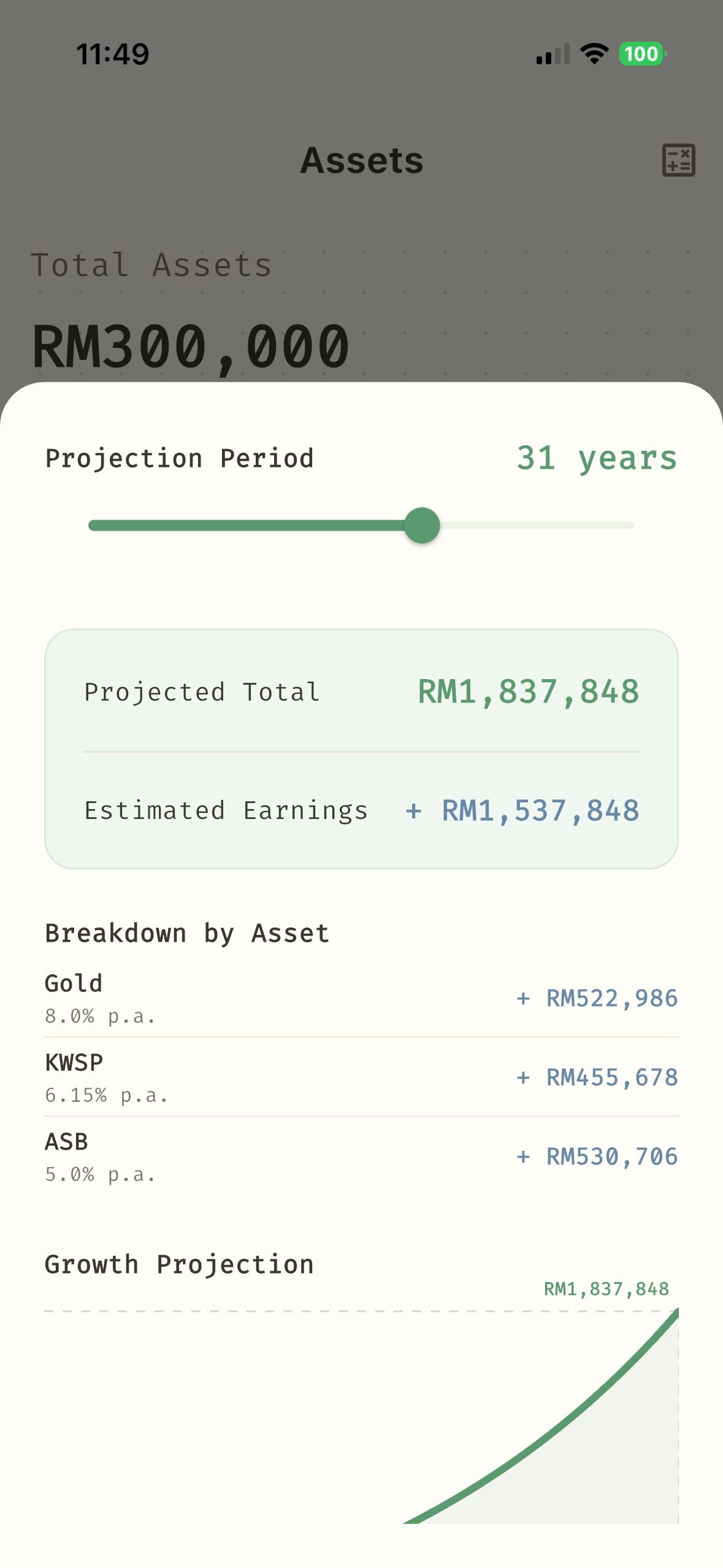Tap the Wi-Fi icon in the status bar
This screenshot has height=1568, width=723.
[x=593, y=53]
